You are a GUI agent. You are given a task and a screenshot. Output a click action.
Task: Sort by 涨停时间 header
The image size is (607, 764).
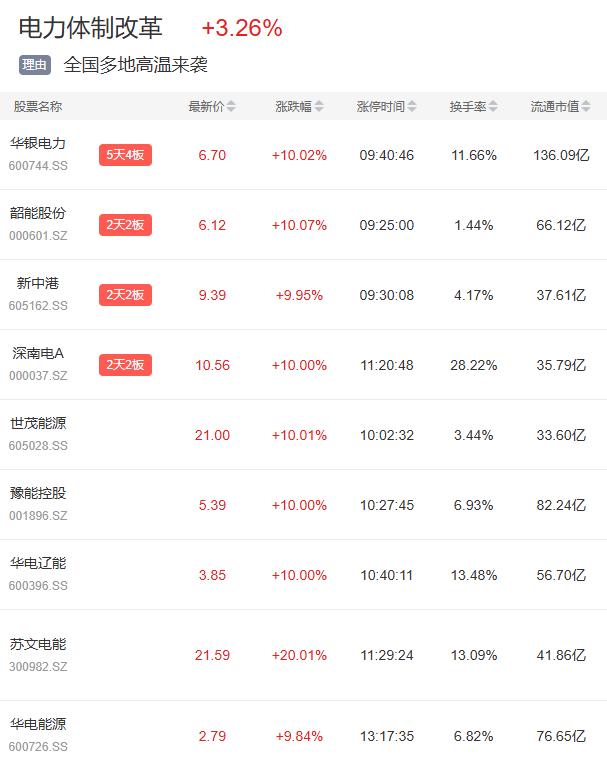coord(386,106)
